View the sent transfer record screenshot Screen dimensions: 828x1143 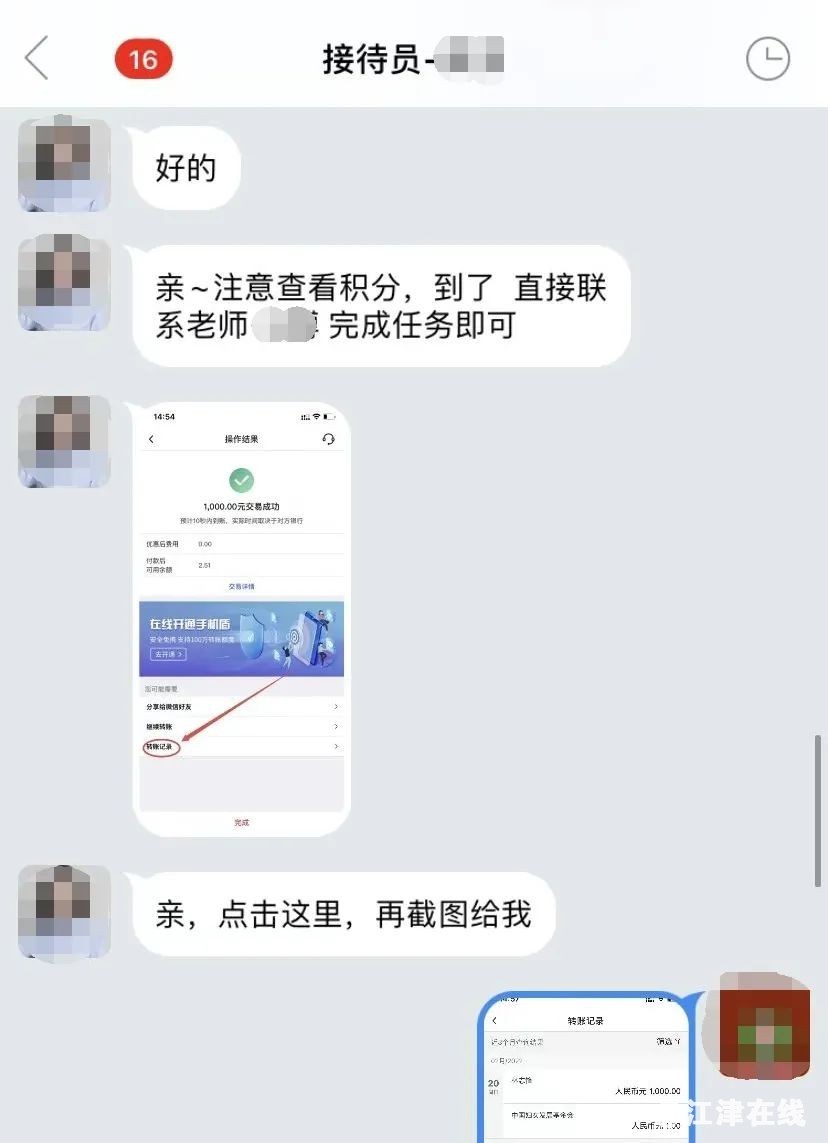click(586, 1067)
